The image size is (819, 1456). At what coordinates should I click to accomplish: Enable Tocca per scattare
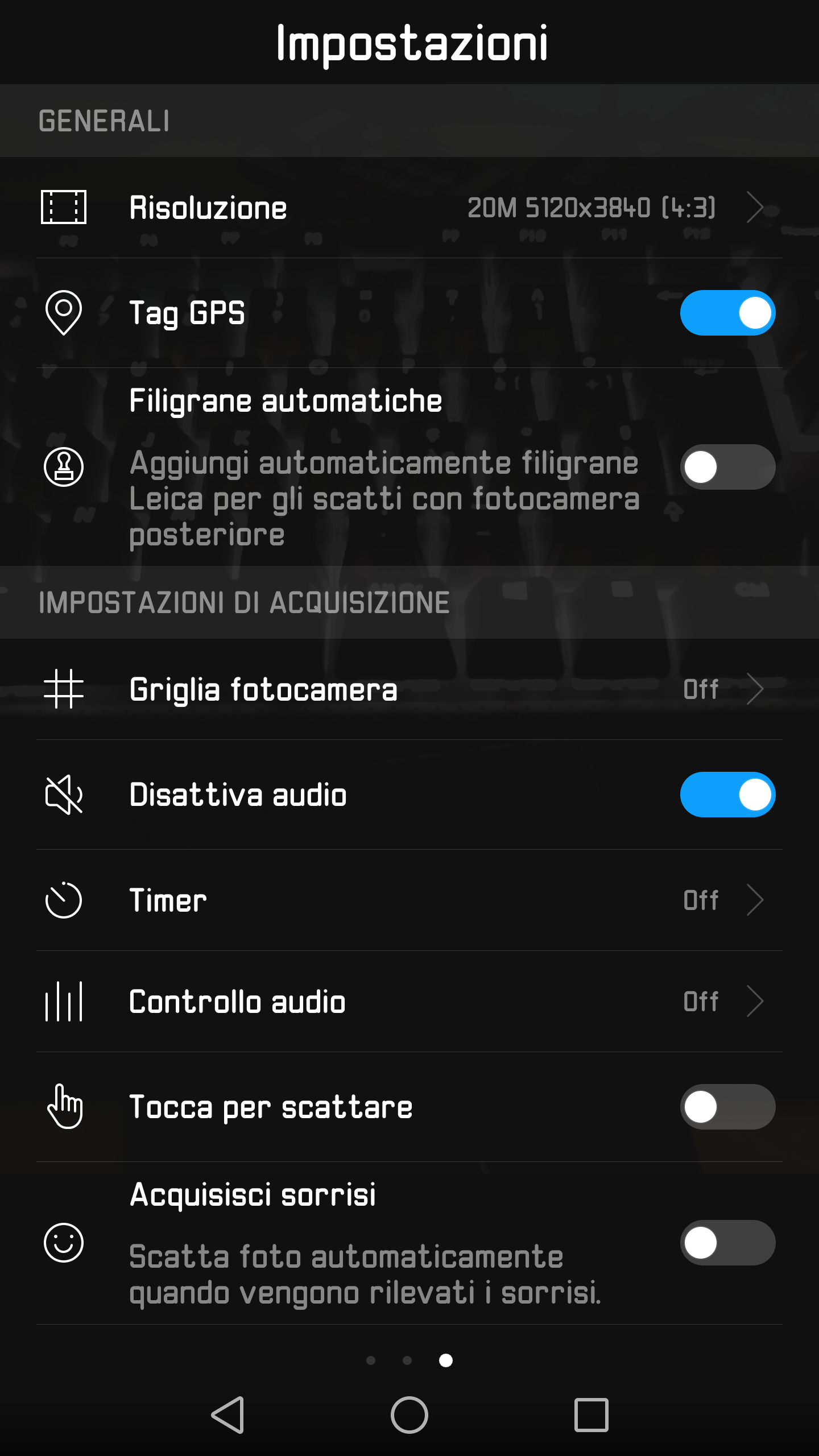tap(727, 1107)
